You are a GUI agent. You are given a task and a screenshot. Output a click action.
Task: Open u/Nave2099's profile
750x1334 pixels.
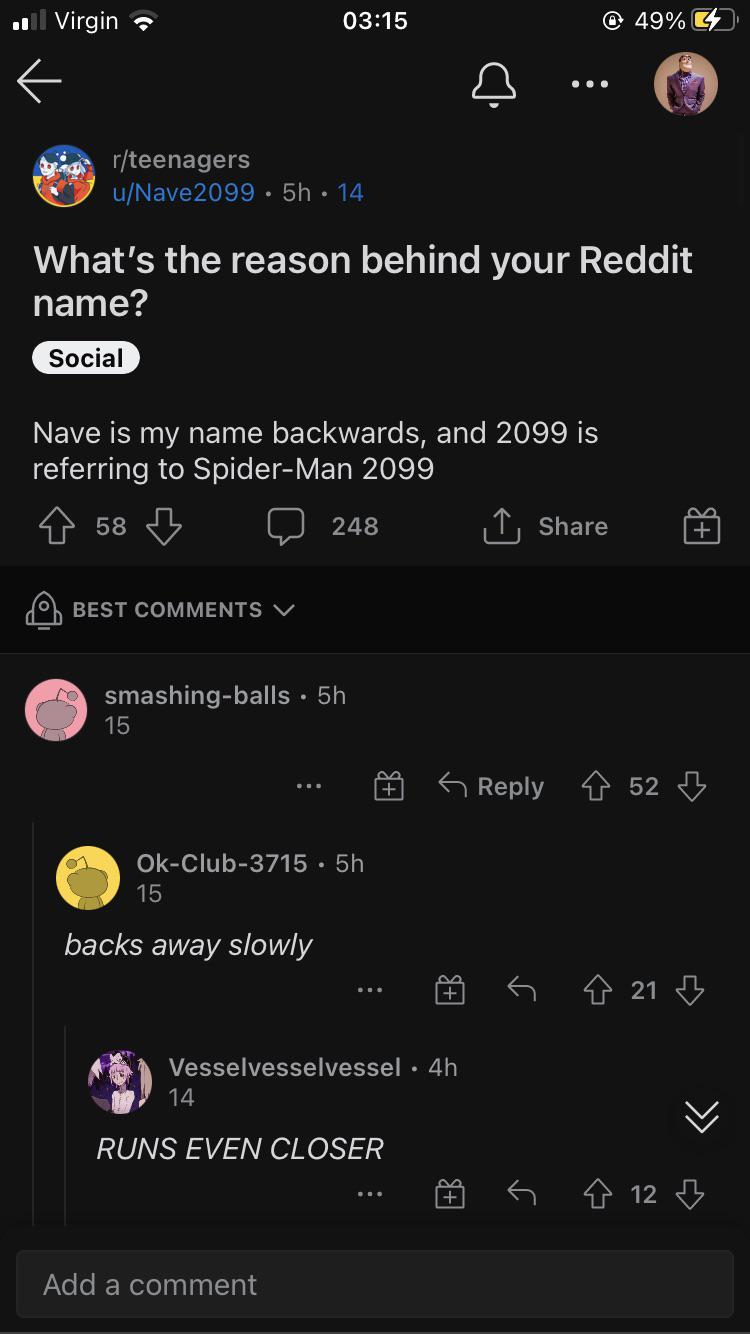pos(183,192)
